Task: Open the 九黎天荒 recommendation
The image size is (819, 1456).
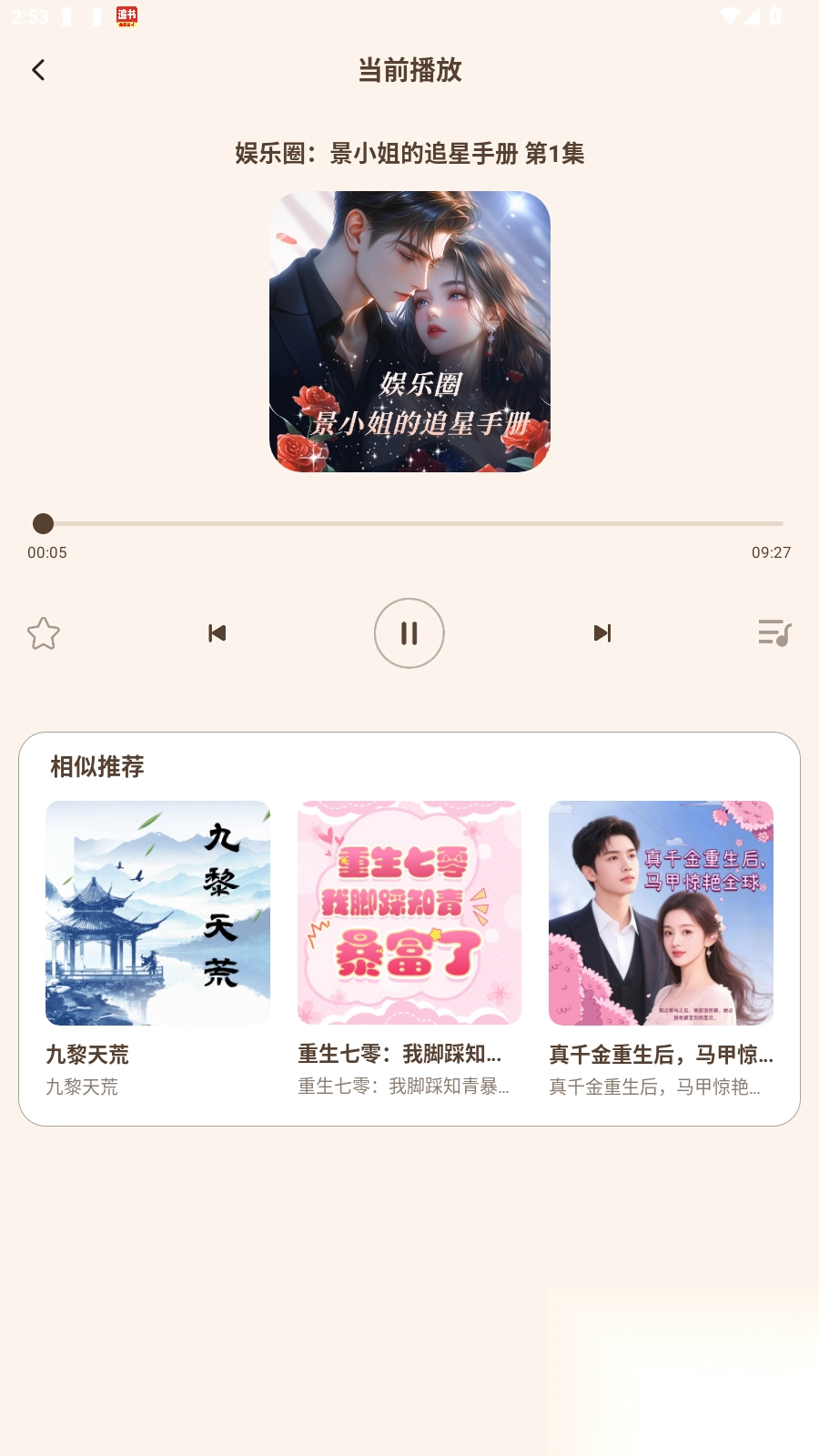Action: tap(157, 913)
